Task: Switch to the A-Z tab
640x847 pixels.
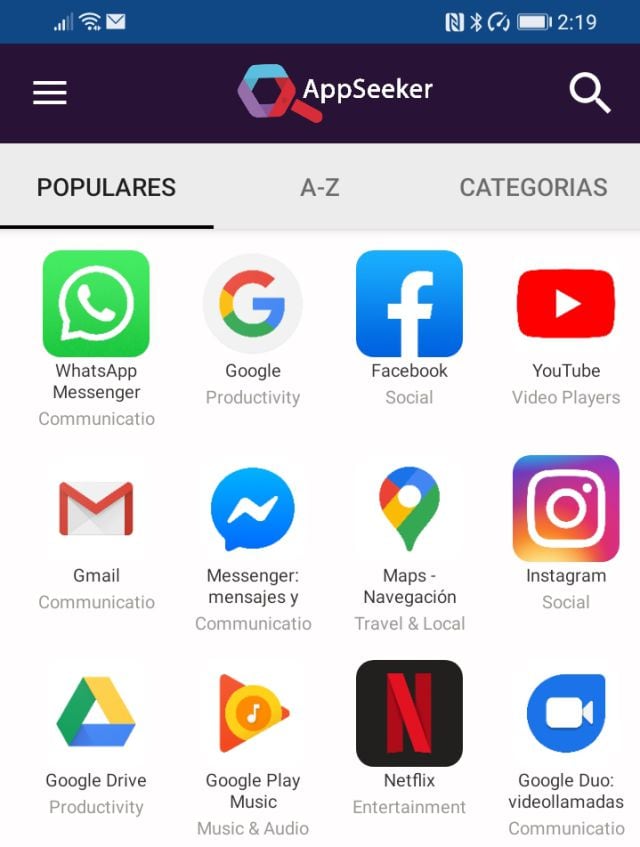Action: 320,187
